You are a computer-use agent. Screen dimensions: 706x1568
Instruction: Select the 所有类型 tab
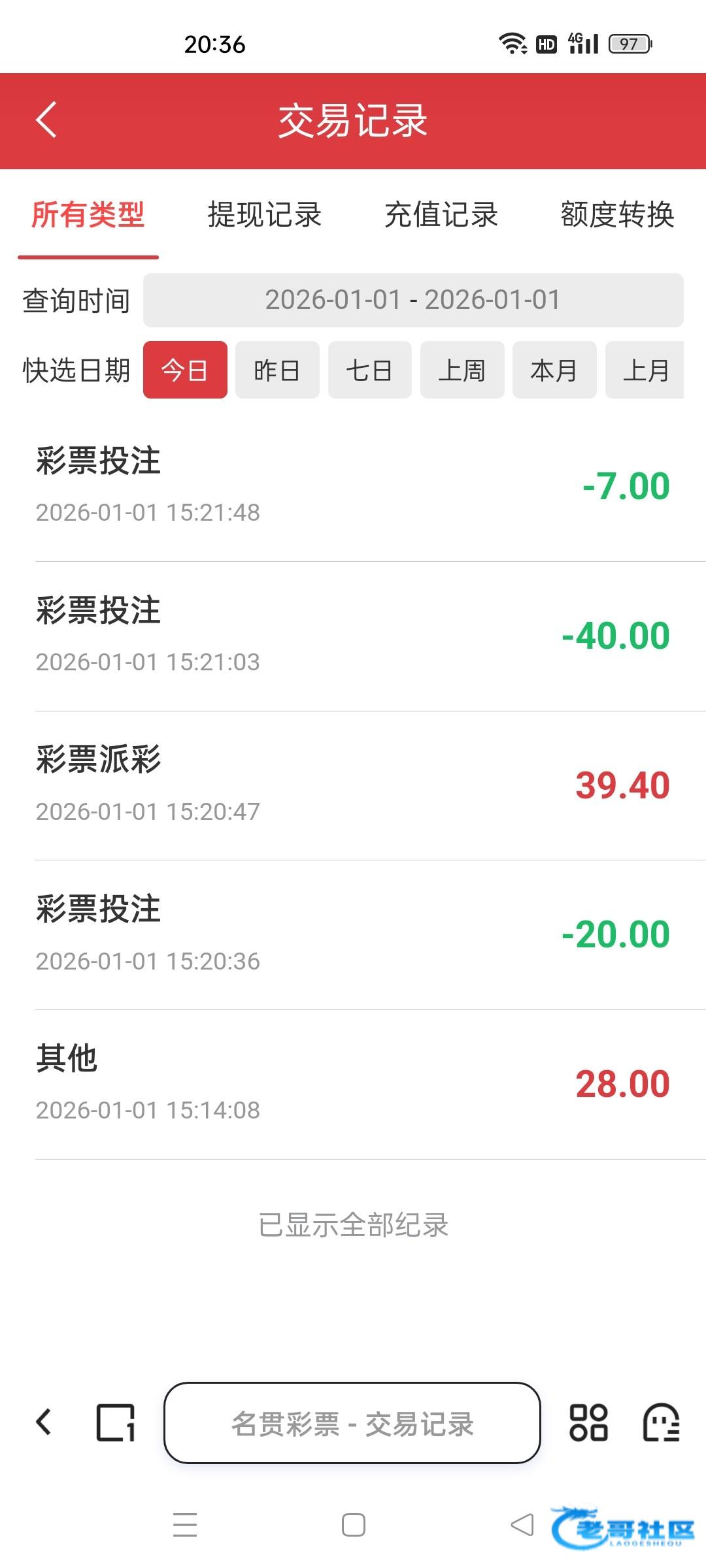point(88,215)
